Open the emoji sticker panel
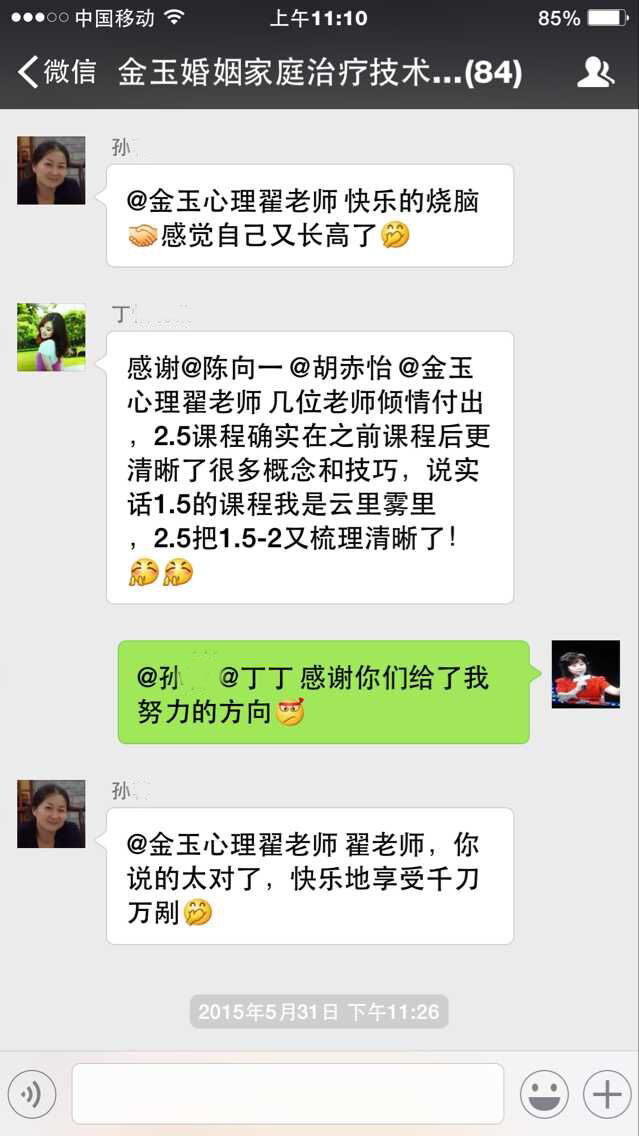This screenshot has width=639, height=1136. coord(544,1095)
